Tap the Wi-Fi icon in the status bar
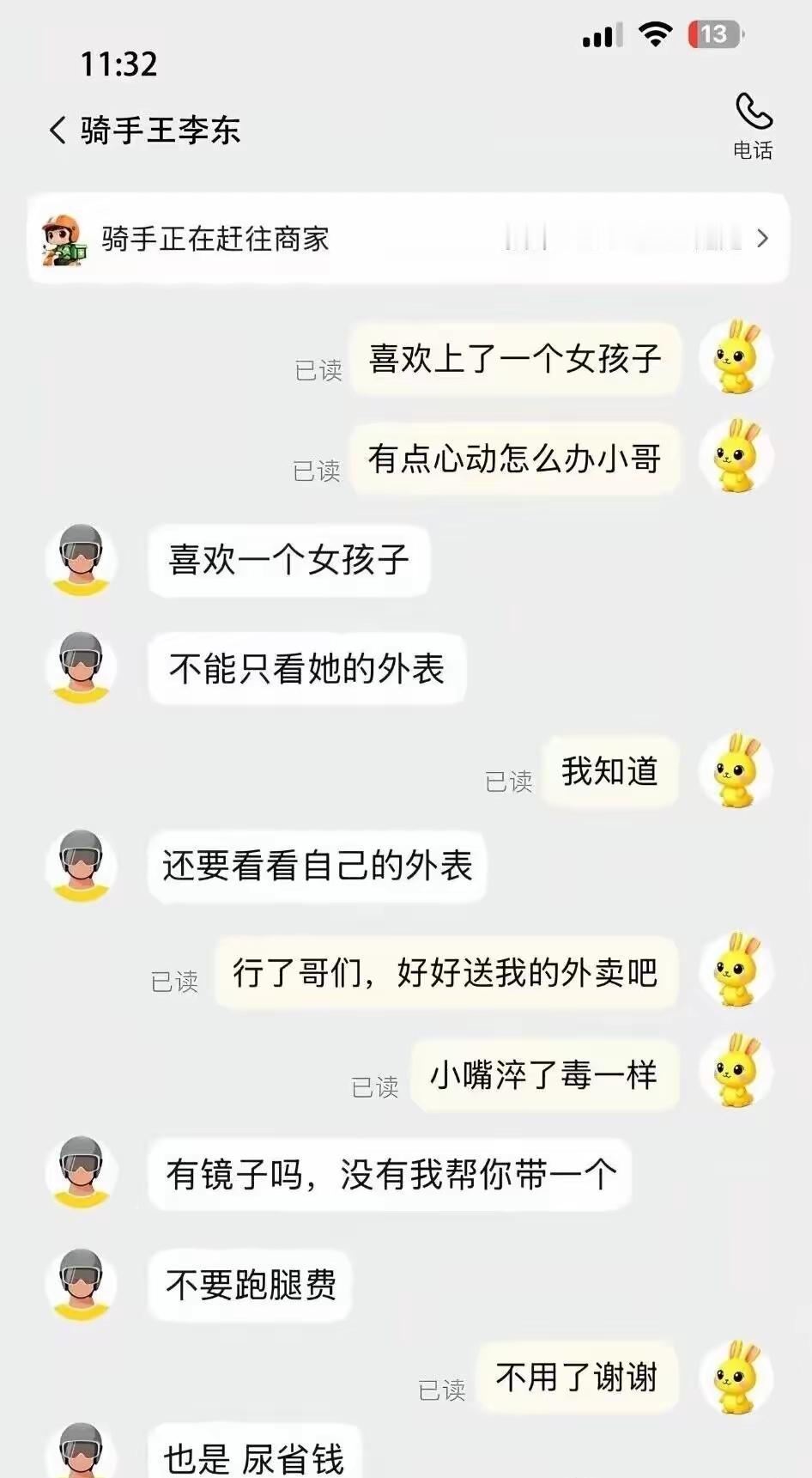 click(x=655, y=36)
